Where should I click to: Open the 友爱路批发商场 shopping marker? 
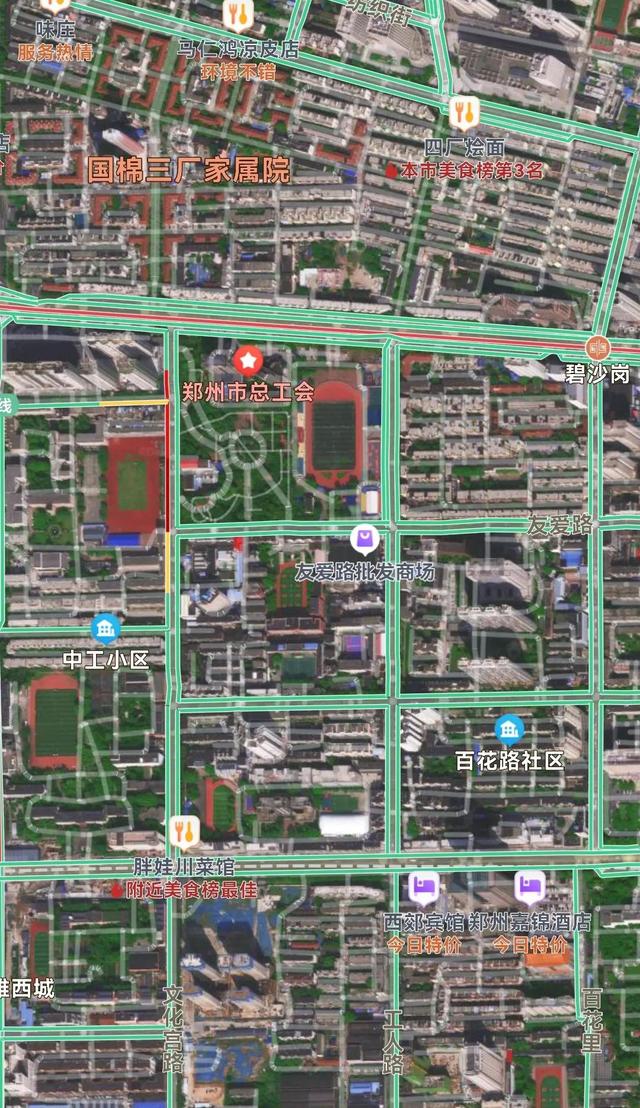click(x=366, y=541)
